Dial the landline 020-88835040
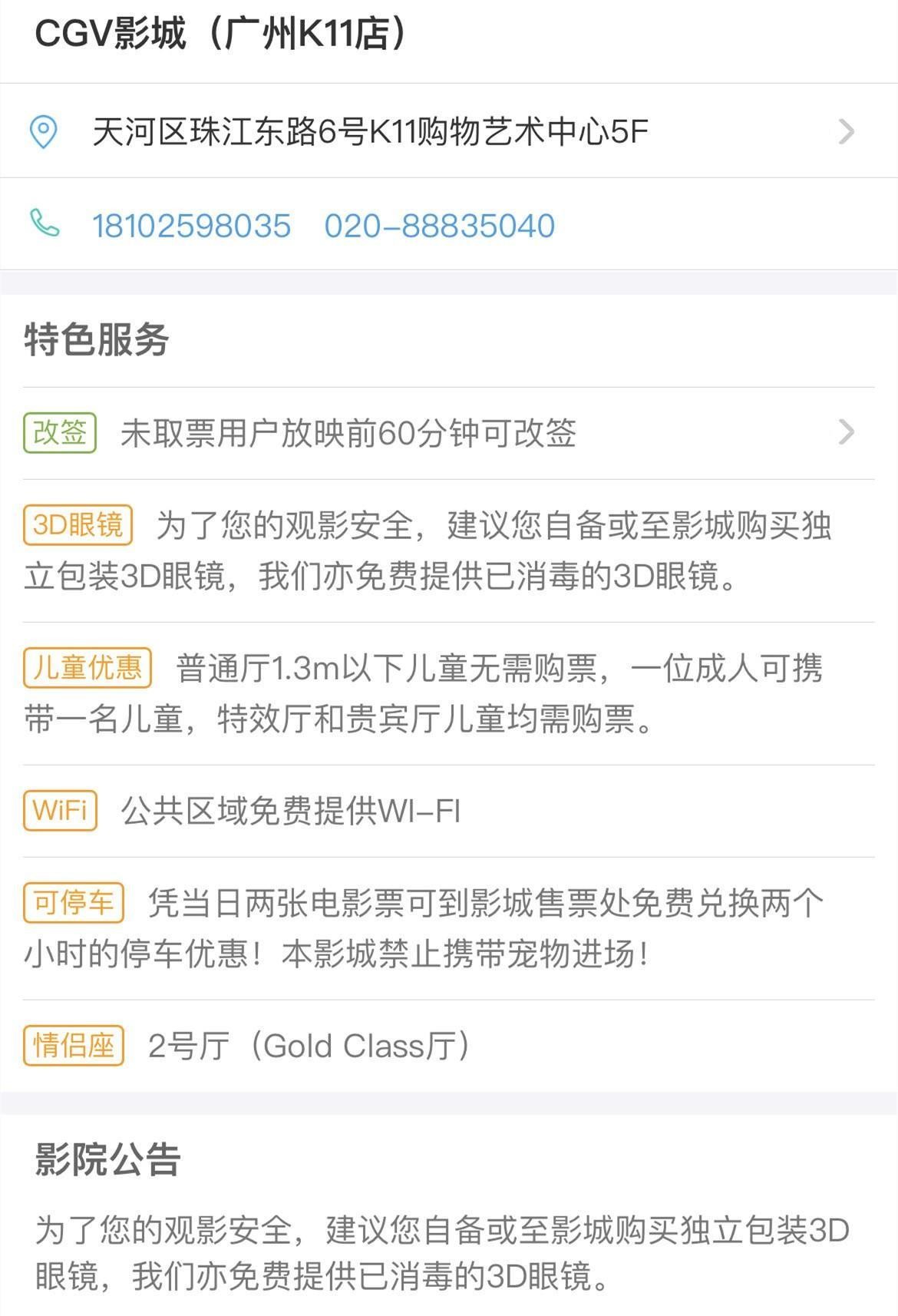This screenshot has width=898, height=1316. [x=439, y=226]
